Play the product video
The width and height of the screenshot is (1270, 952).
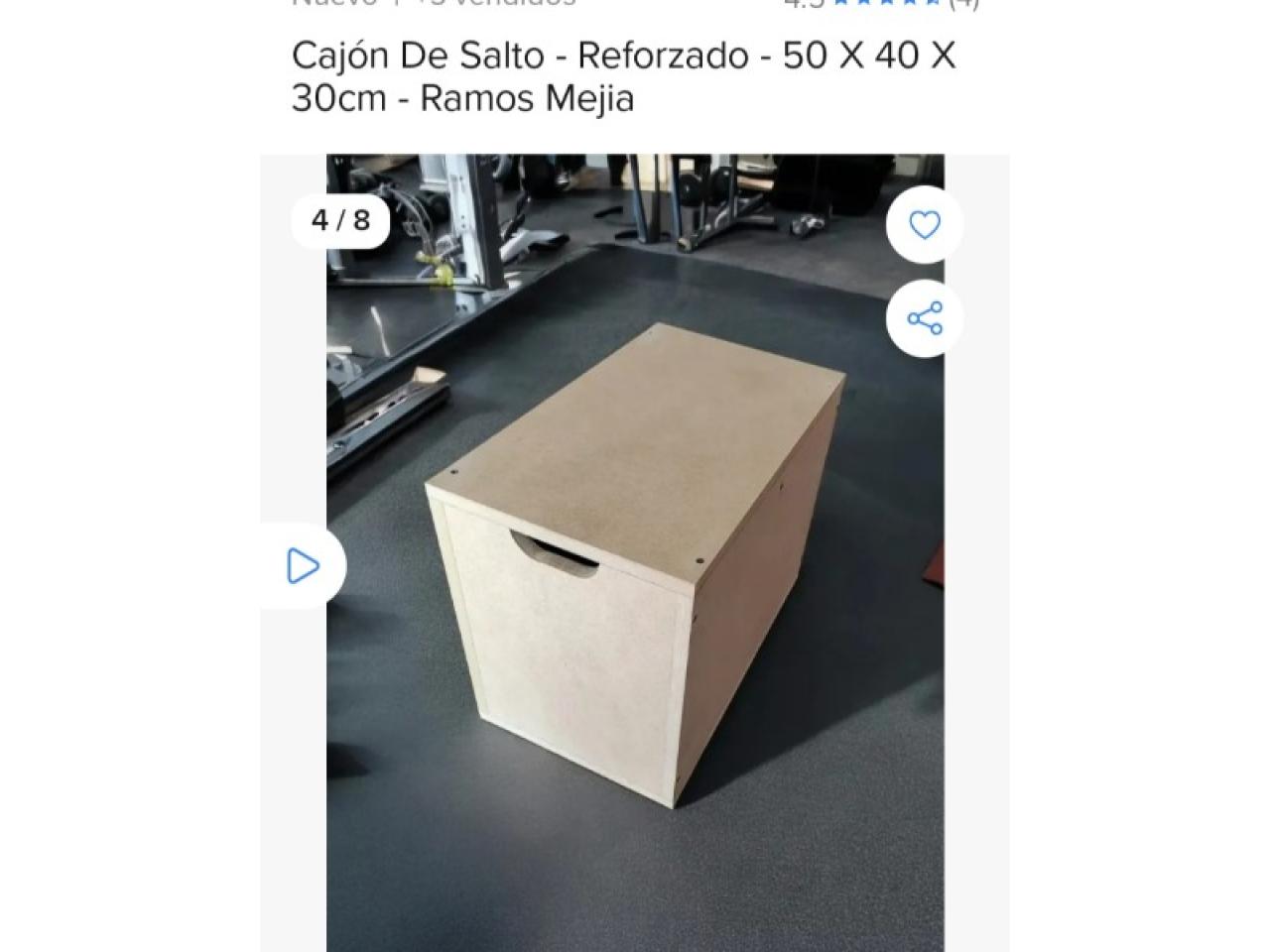[x=303, y=566]
